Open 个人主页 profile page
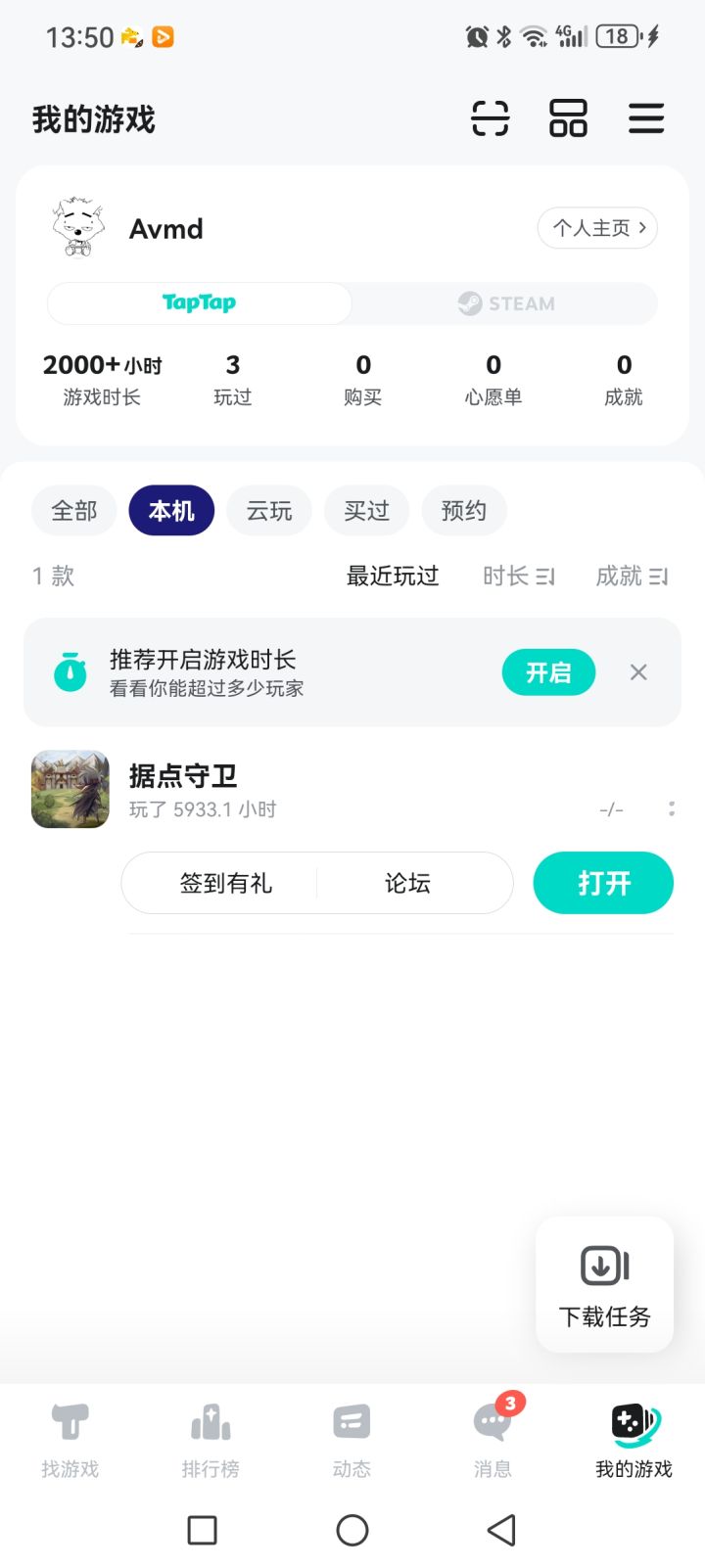Screen dimensions: 705x1568 coord(597,228)
